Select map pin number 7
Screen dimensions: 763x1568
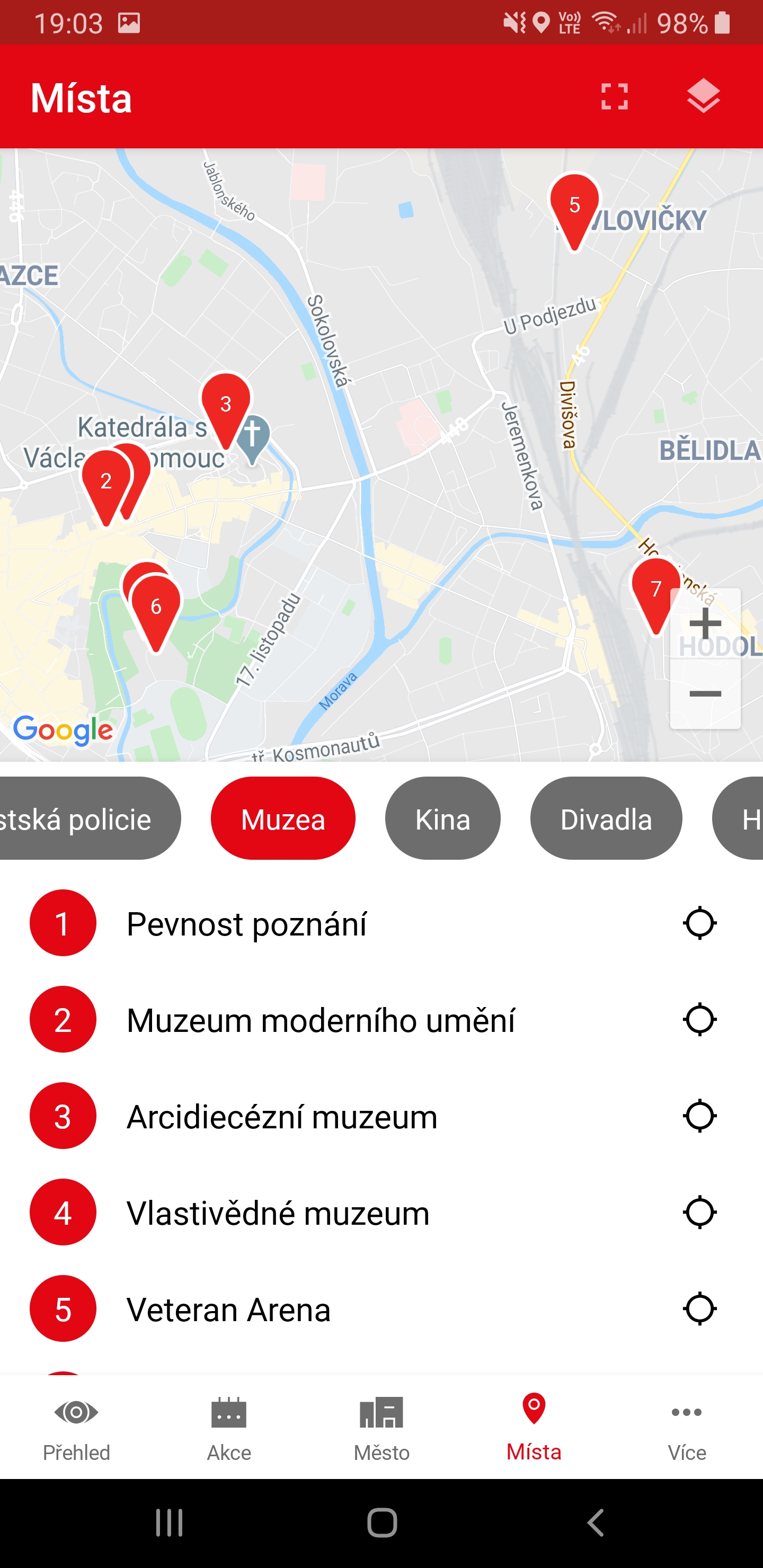(655, 593)
